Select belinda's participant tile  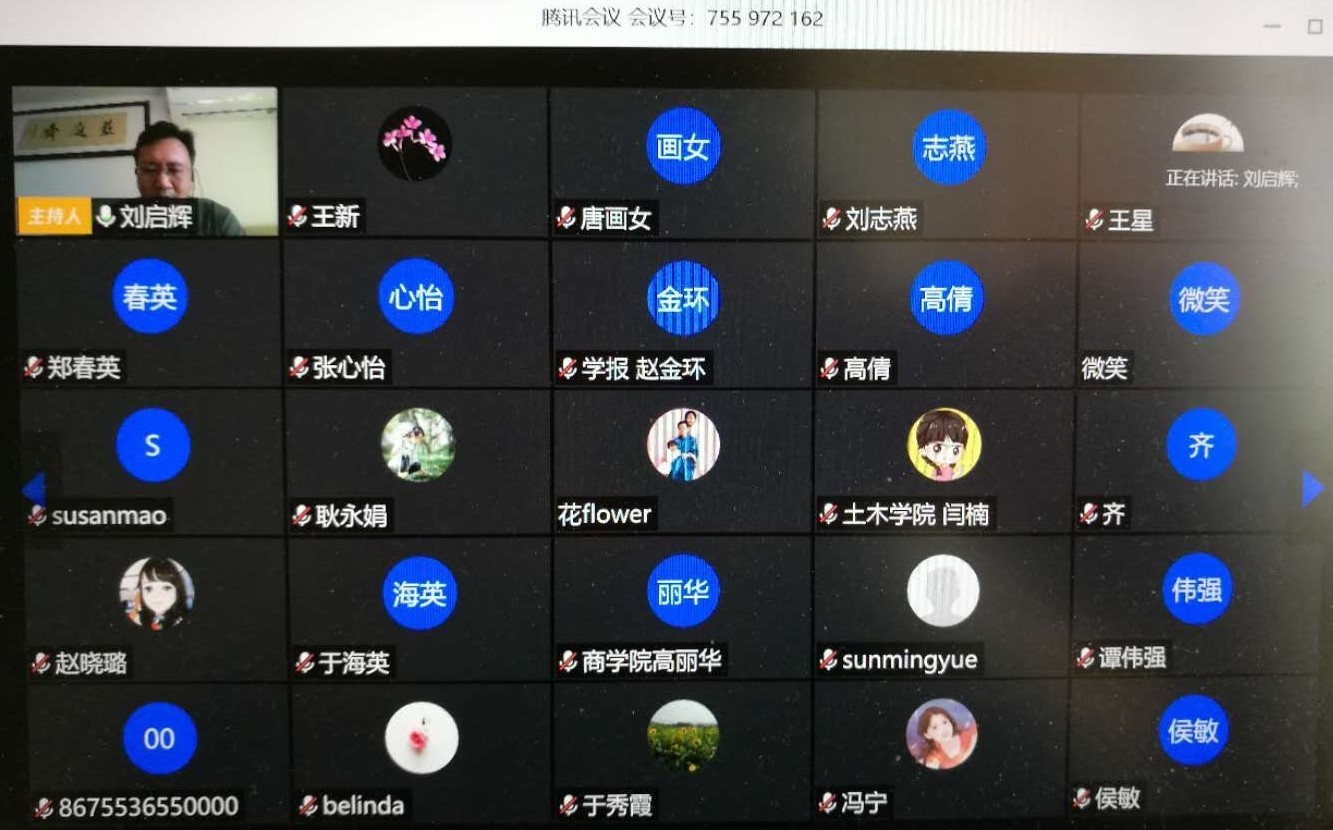(x=421, y=752)
